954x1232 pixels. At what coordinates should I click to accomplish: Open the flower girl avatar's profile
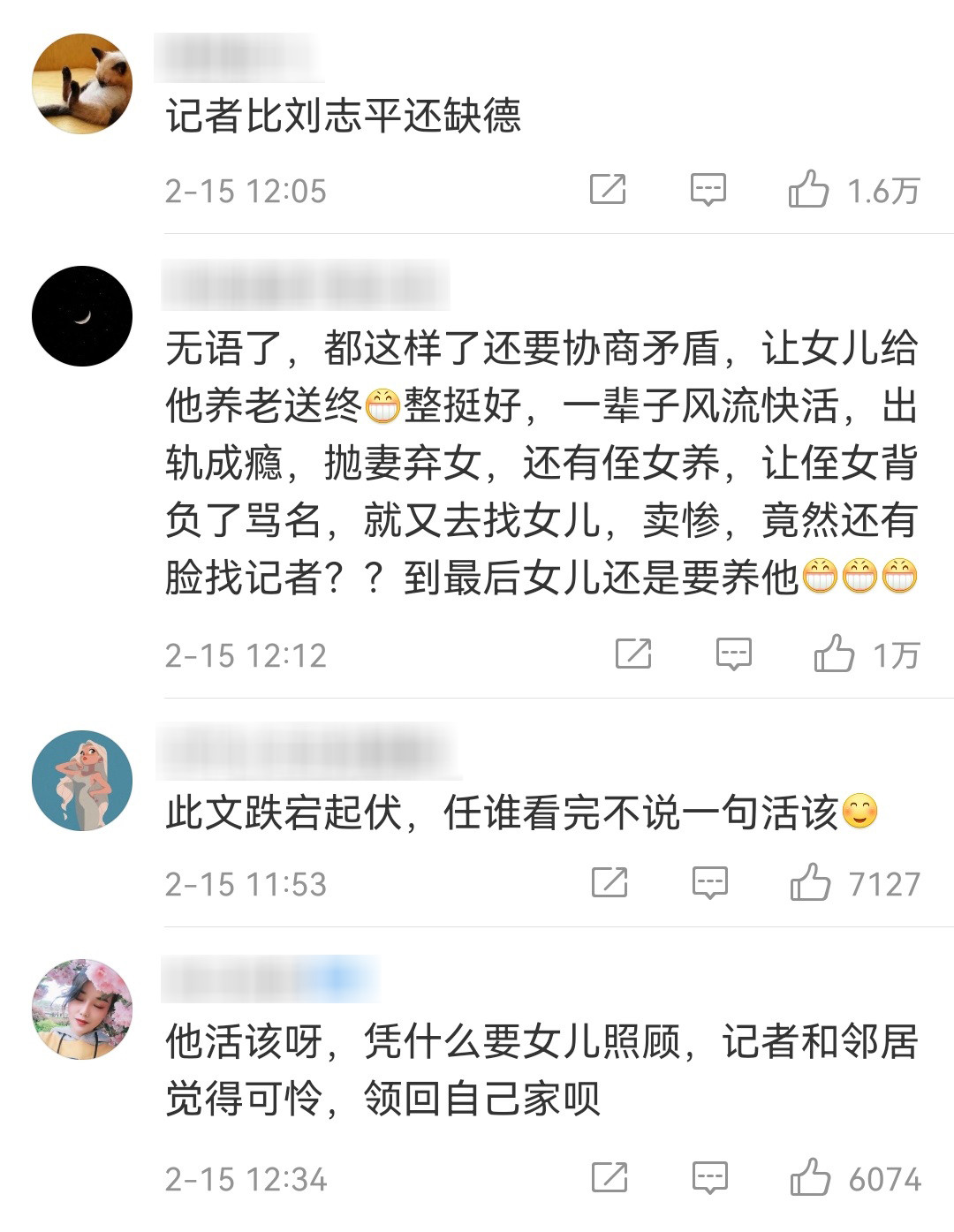82,1009
